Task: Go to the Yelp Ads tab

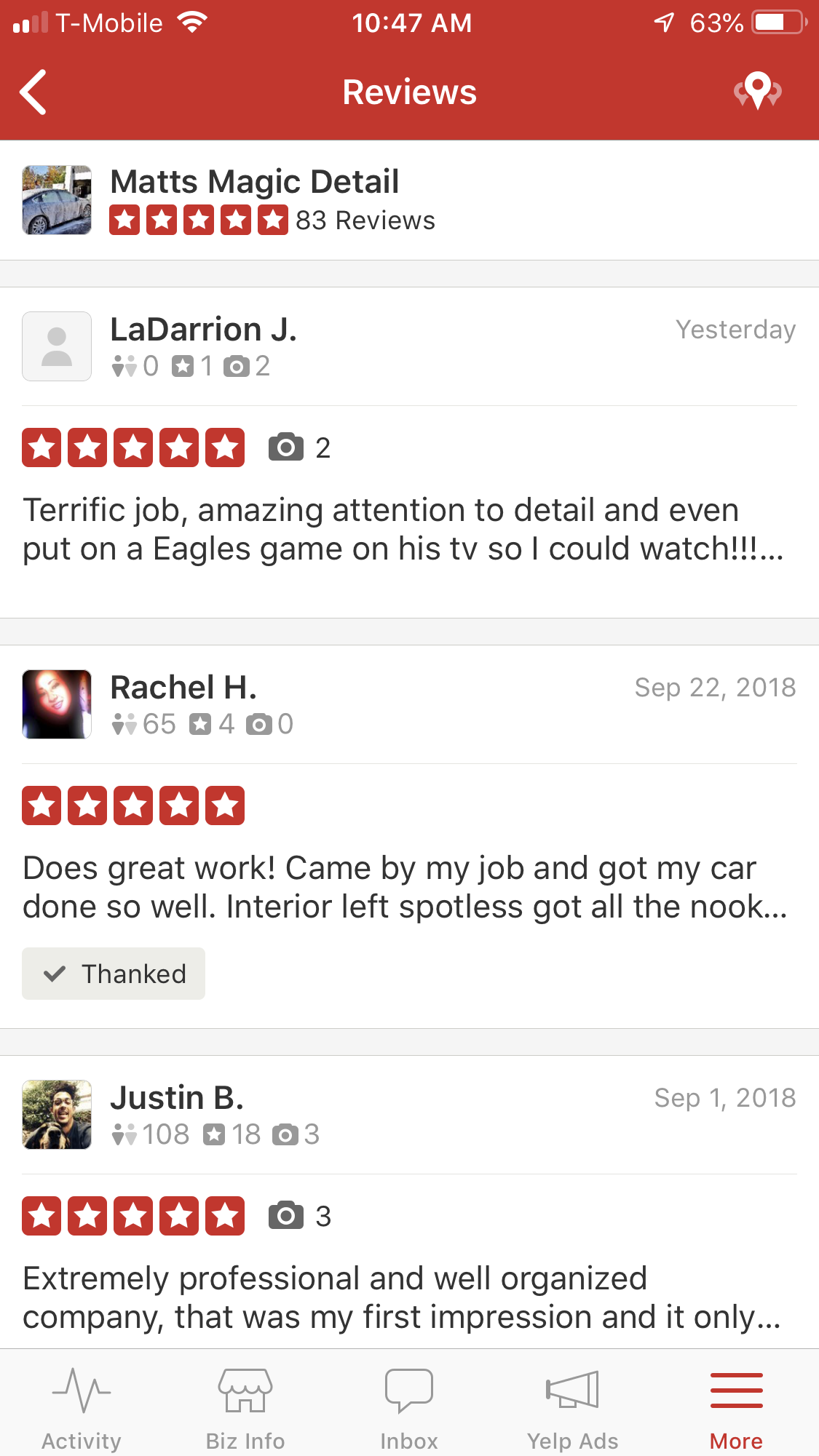Action: coord(573,1408)
